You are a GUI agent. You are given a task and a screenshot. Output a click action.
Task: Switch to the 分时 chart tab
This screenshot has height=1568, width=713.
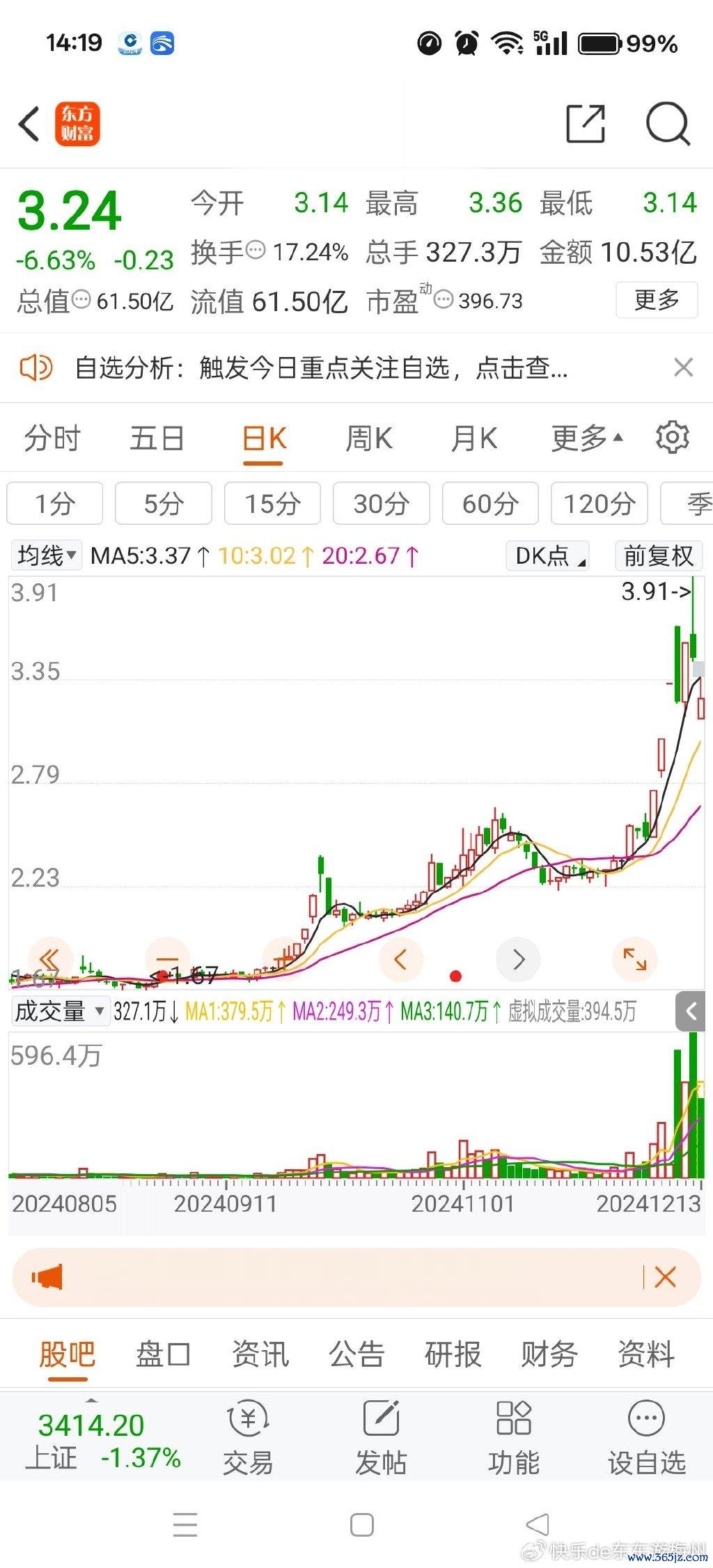pos(52,438)
